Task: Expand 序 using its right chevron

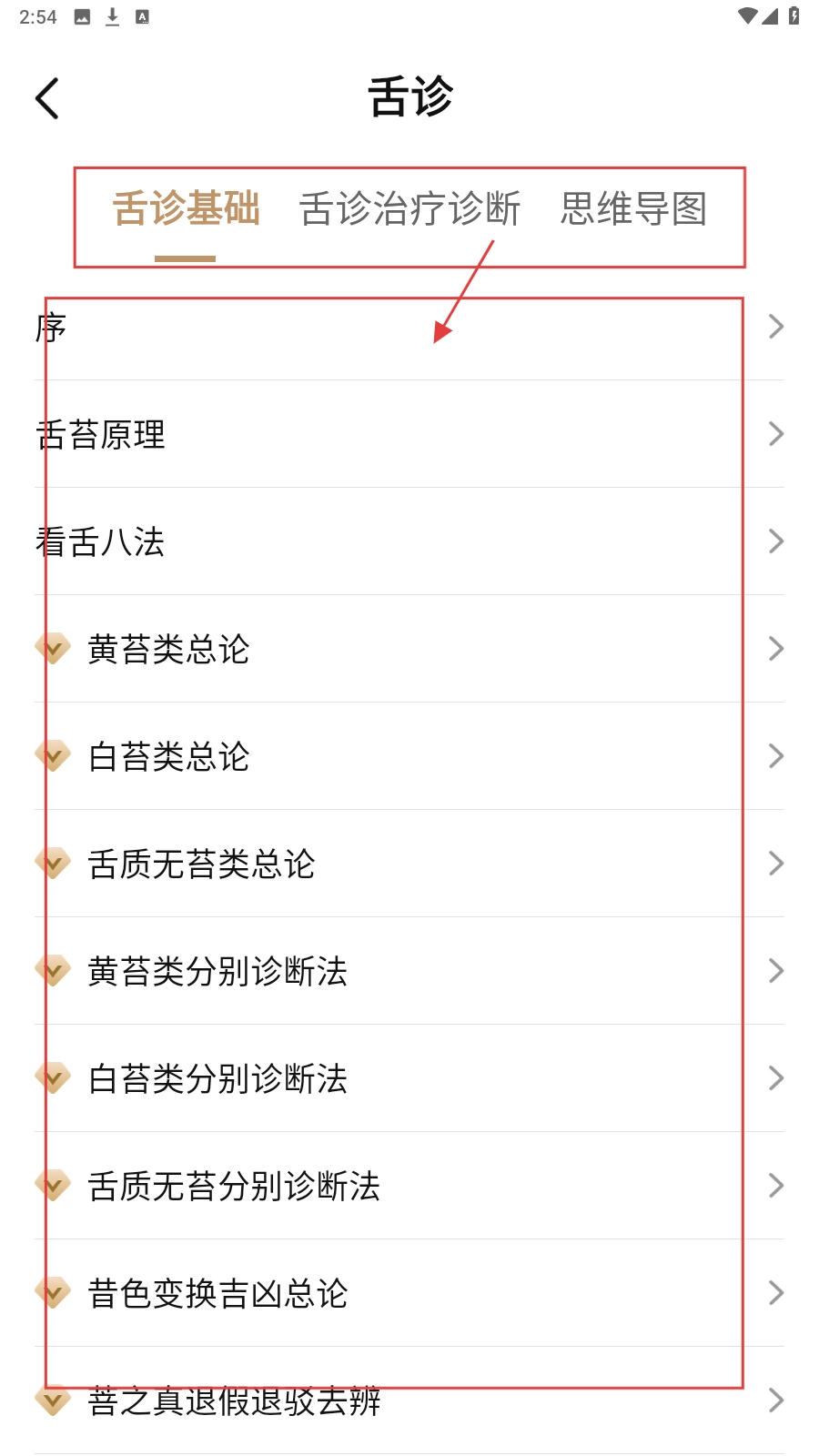Action: click(x=774, y=326)
